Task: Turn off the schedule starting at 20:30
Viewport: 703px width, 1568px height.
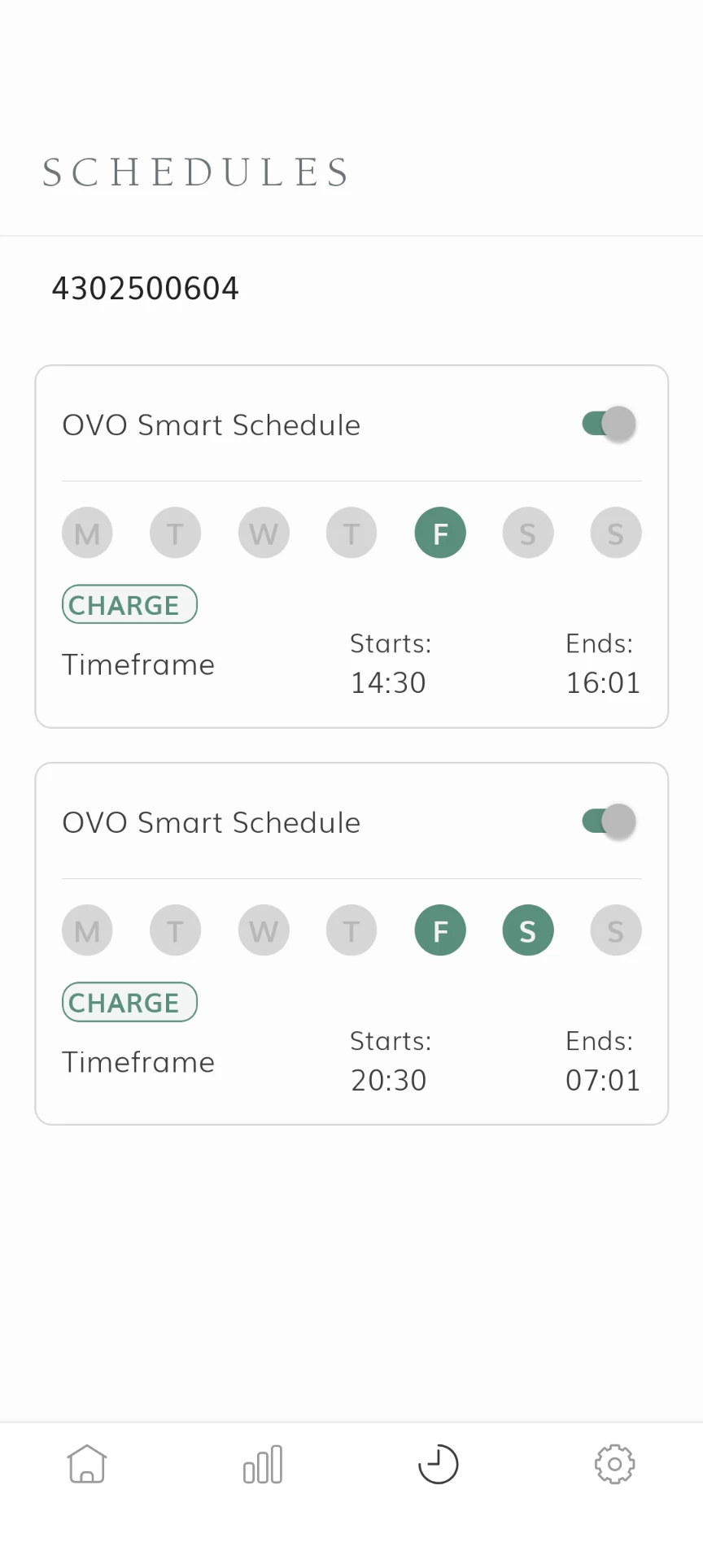Action: coord(609,821)
